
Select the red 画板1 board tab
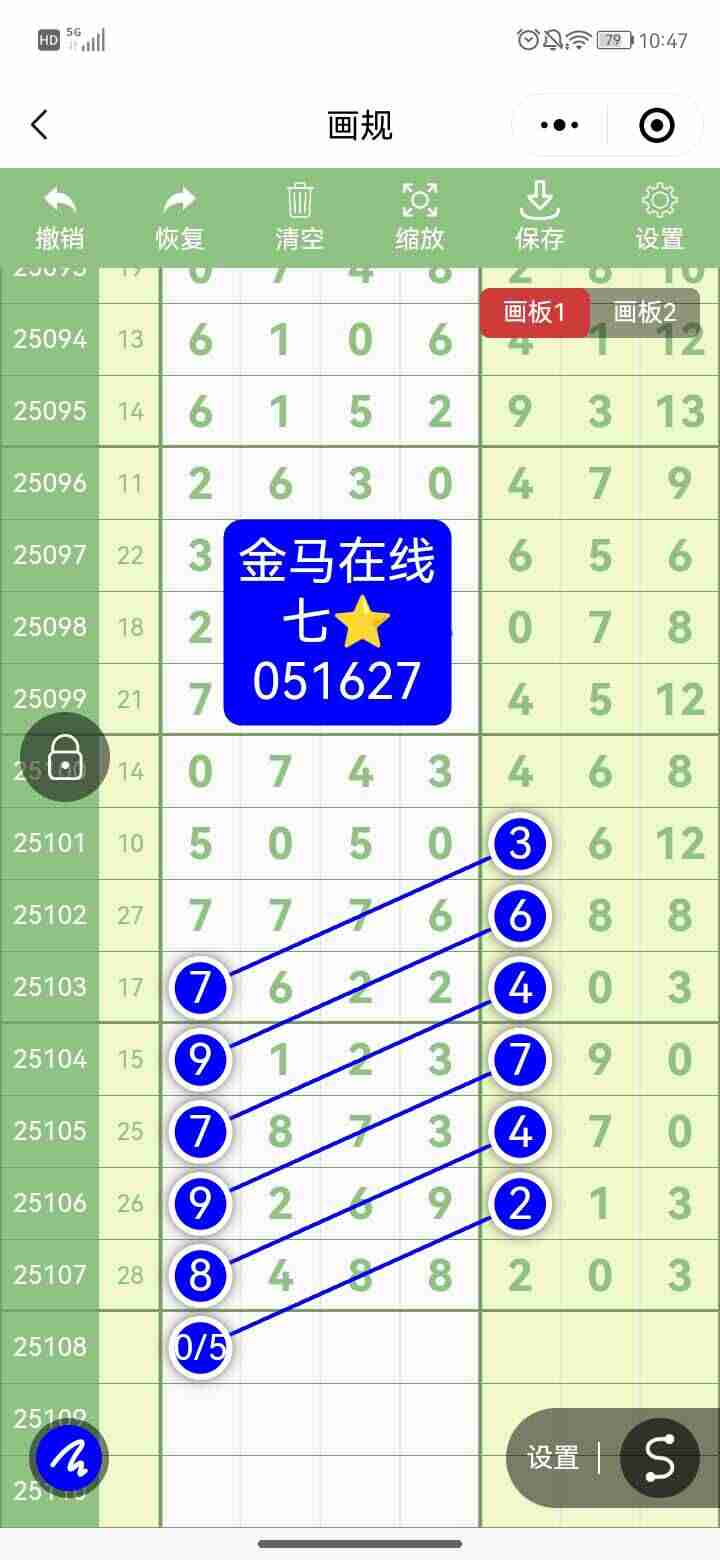tap(536, 312)
